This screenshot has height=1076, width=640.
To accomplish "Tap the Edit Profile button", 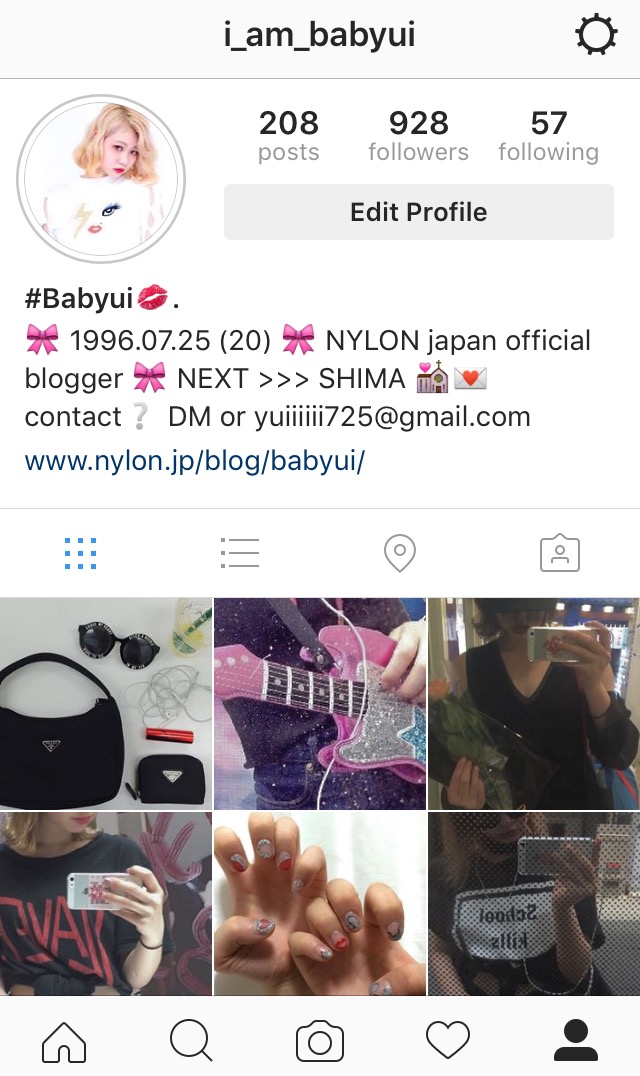I will (418, 212).
